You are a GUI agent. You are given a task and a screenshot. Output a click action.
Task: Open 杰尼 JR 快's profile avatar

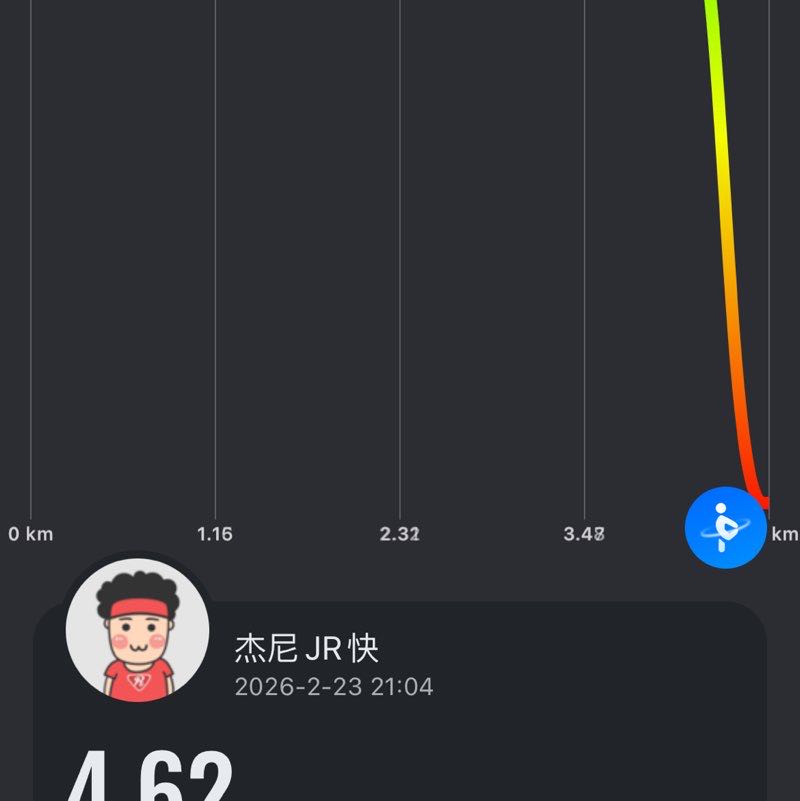point(137,628)
